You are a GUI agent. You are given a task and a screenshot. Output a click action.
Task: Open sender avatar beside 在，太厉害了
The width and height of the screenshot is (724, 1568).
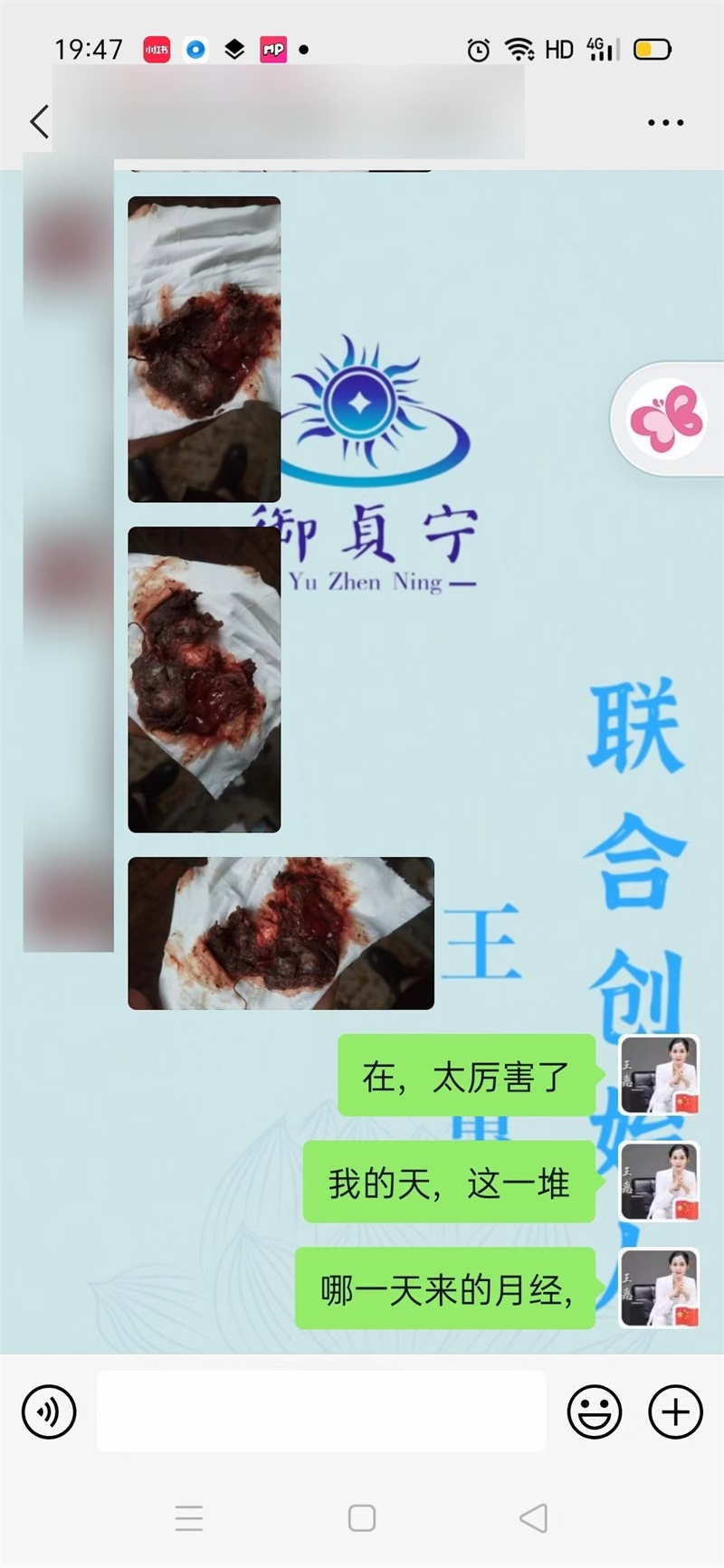tap(660, 1075)
